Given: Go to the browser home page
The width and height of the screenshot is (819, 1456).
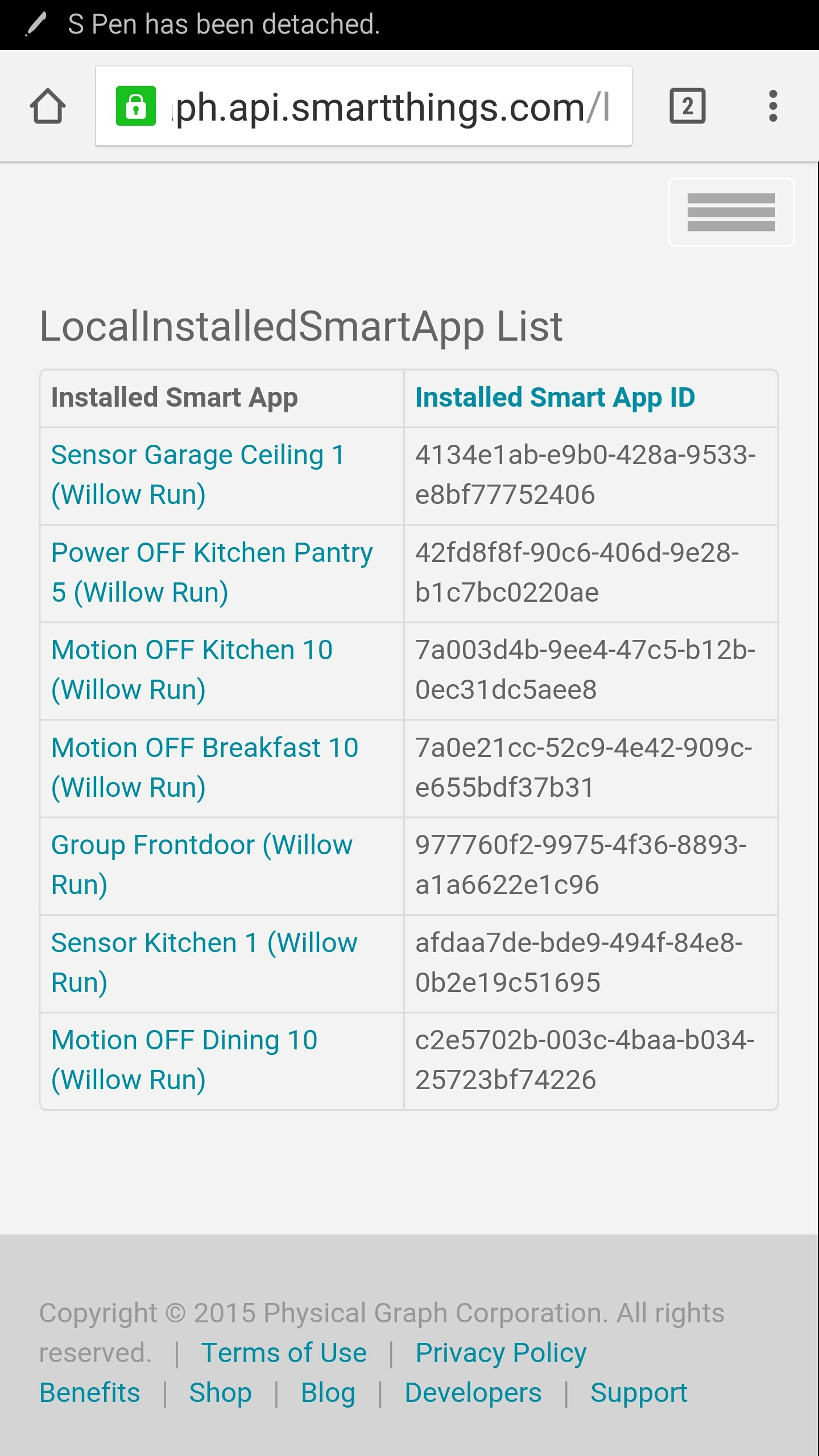Looking at the screenshot, I should click(x=48, y=106).
